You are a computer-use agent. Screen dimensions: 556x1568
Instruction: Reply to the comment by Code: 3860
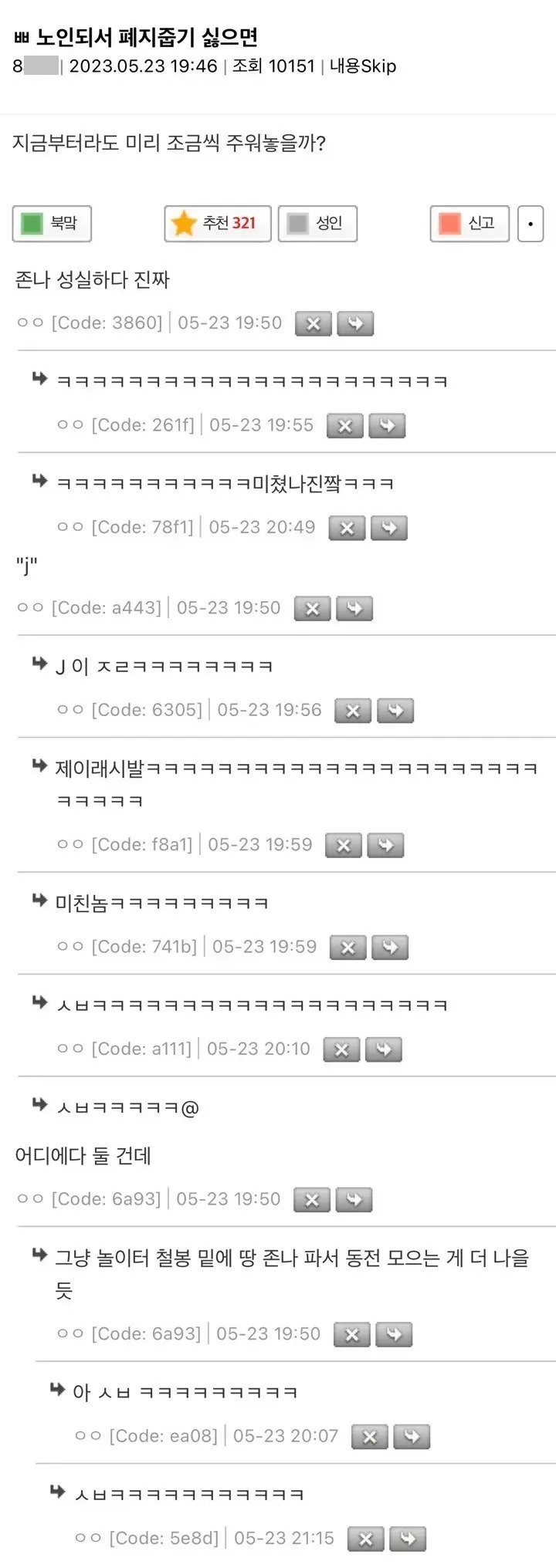tap(355, 324)
